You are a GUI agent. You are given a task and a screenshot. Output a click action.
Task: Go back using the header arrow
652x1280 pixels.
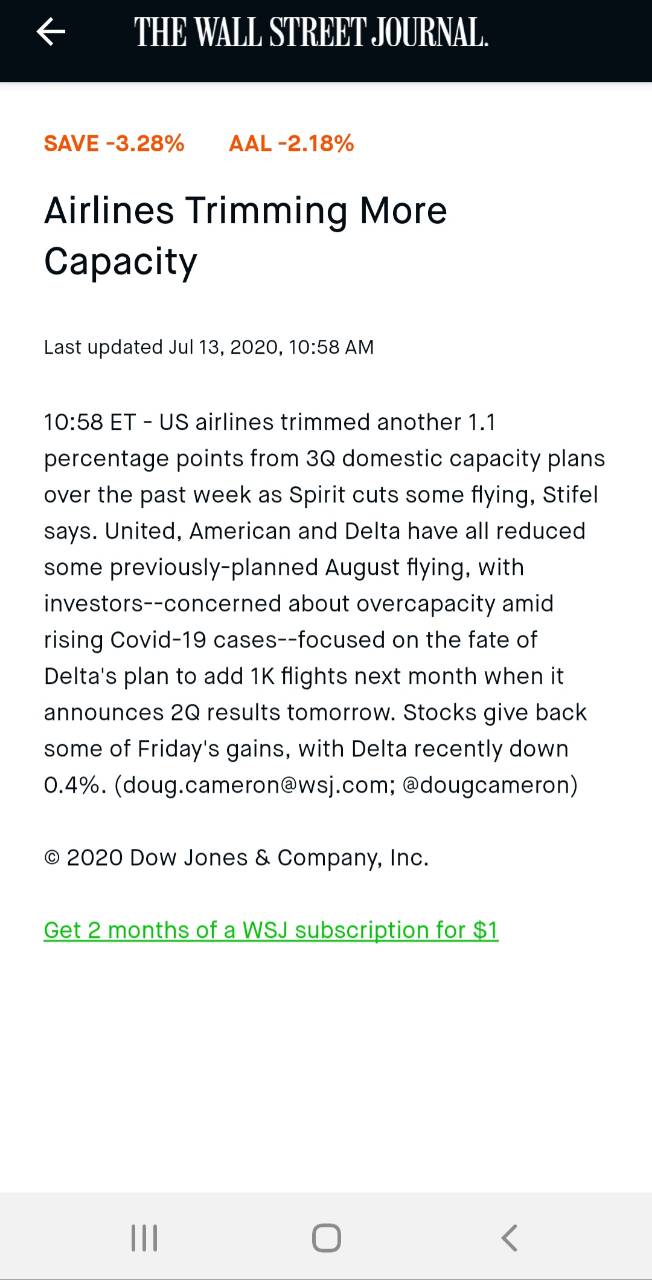pos(50,32)
